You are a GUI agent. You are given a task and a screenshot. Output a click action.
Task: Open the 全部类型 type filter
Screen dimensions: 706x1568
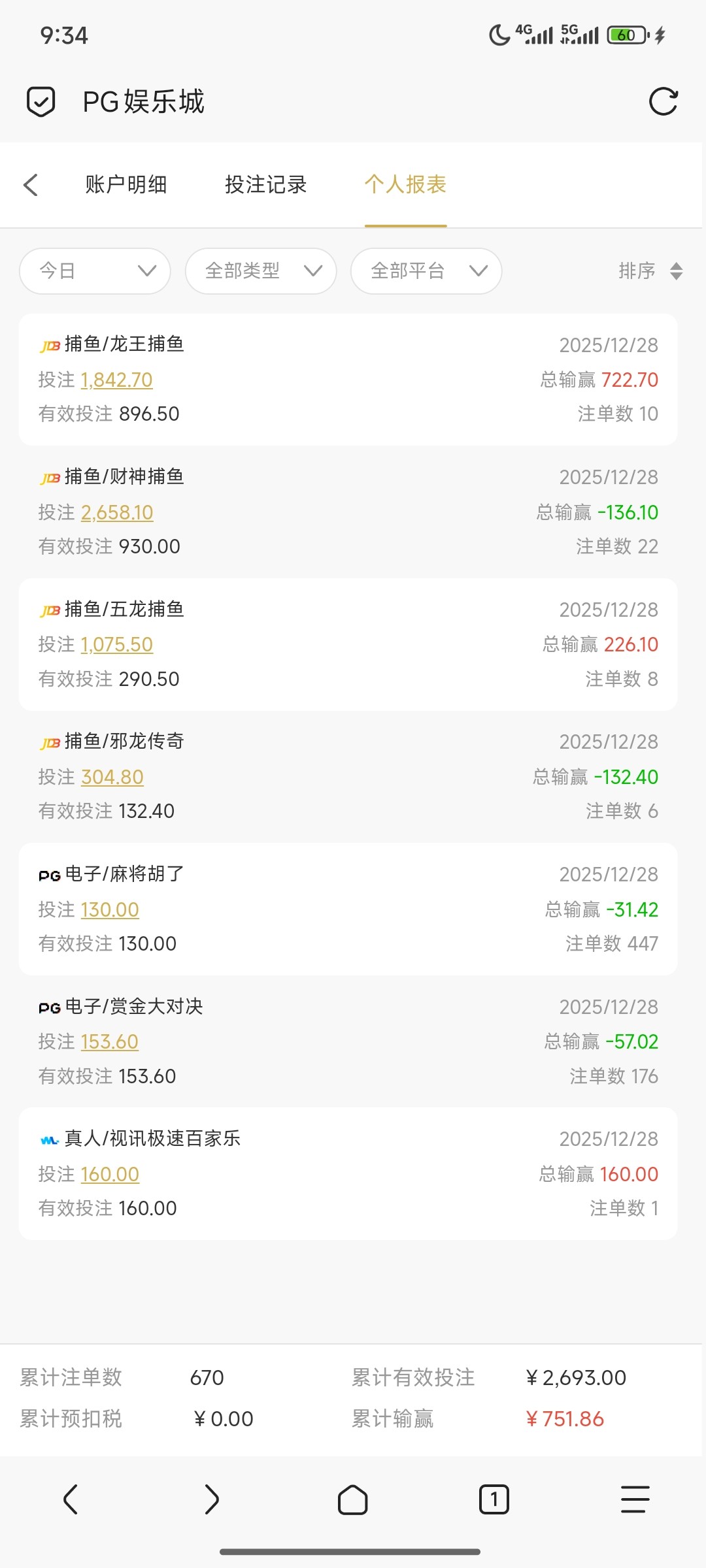tap(260, 271)
